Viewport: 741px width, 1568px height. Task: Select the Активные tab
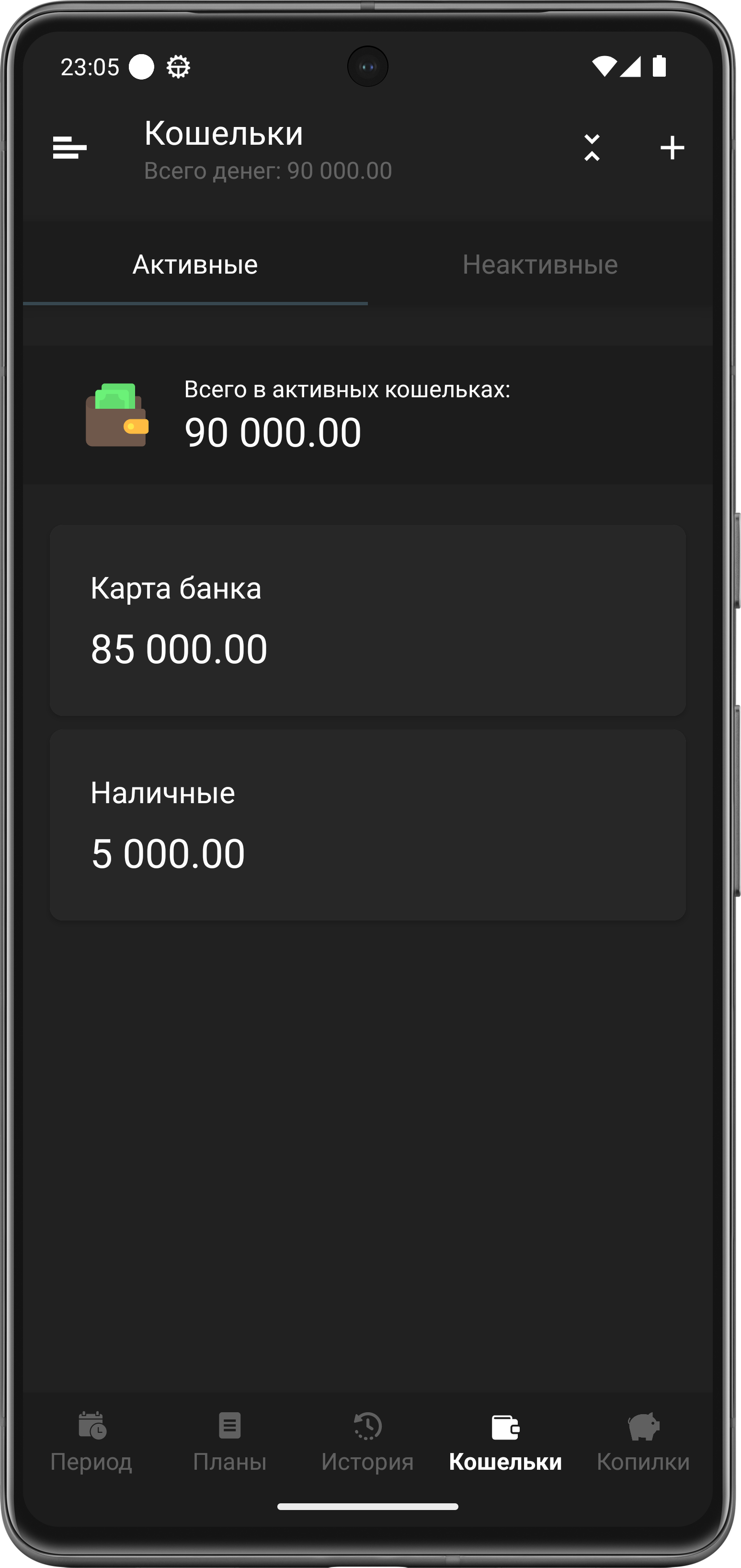(x=195, y=265)
